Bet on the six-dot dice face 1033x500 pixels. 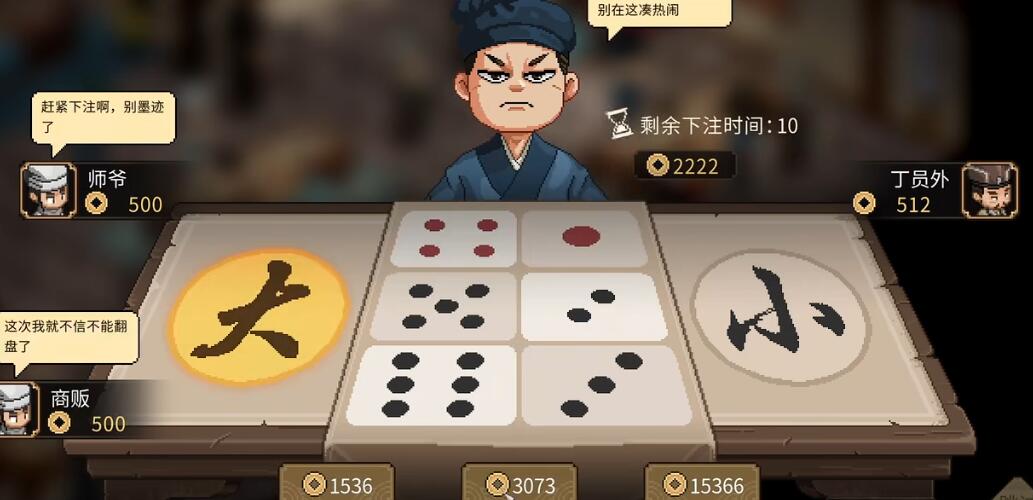(432, 384)
